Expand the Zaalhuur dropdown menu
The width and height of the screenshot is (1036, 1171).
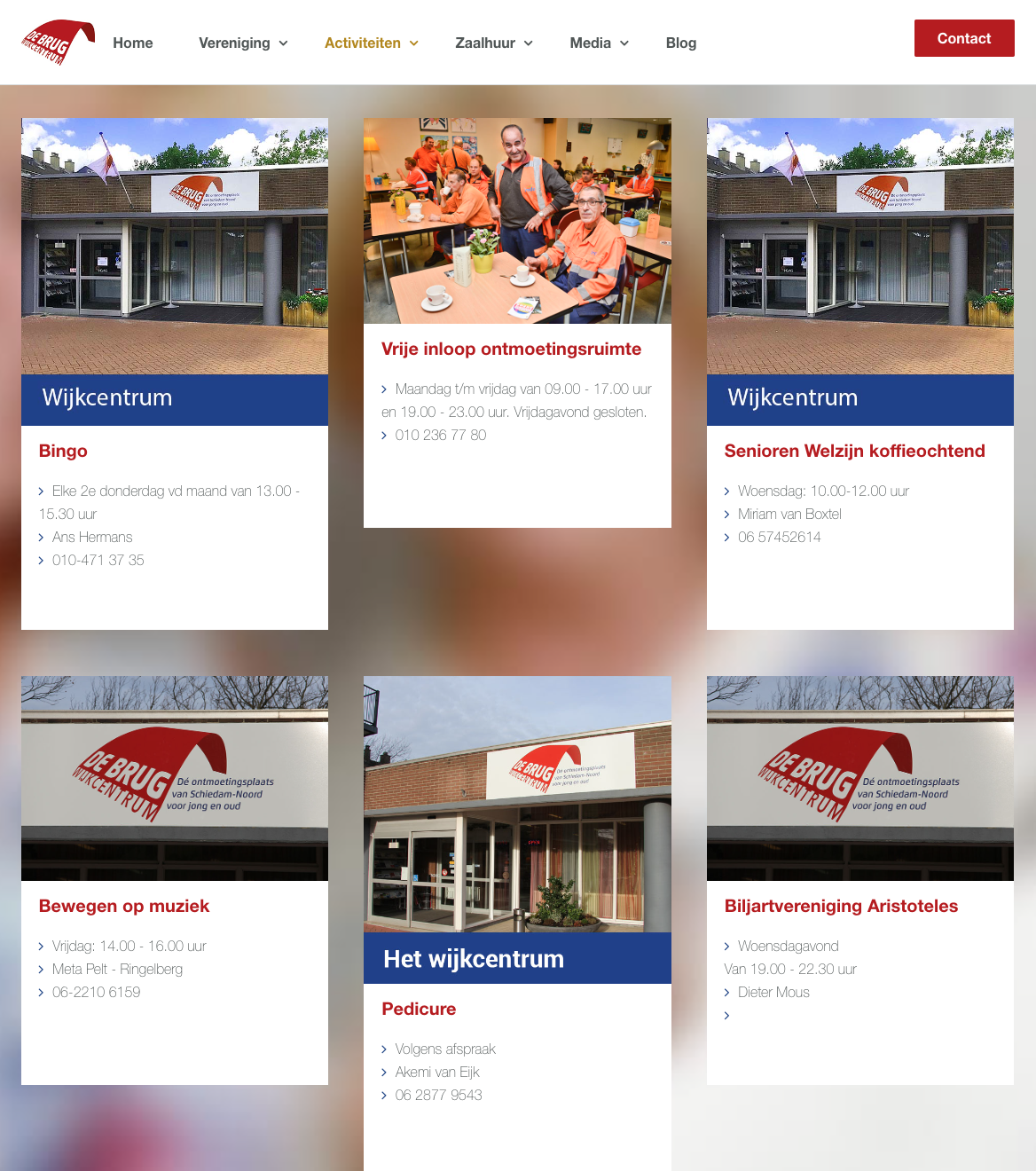493,43
